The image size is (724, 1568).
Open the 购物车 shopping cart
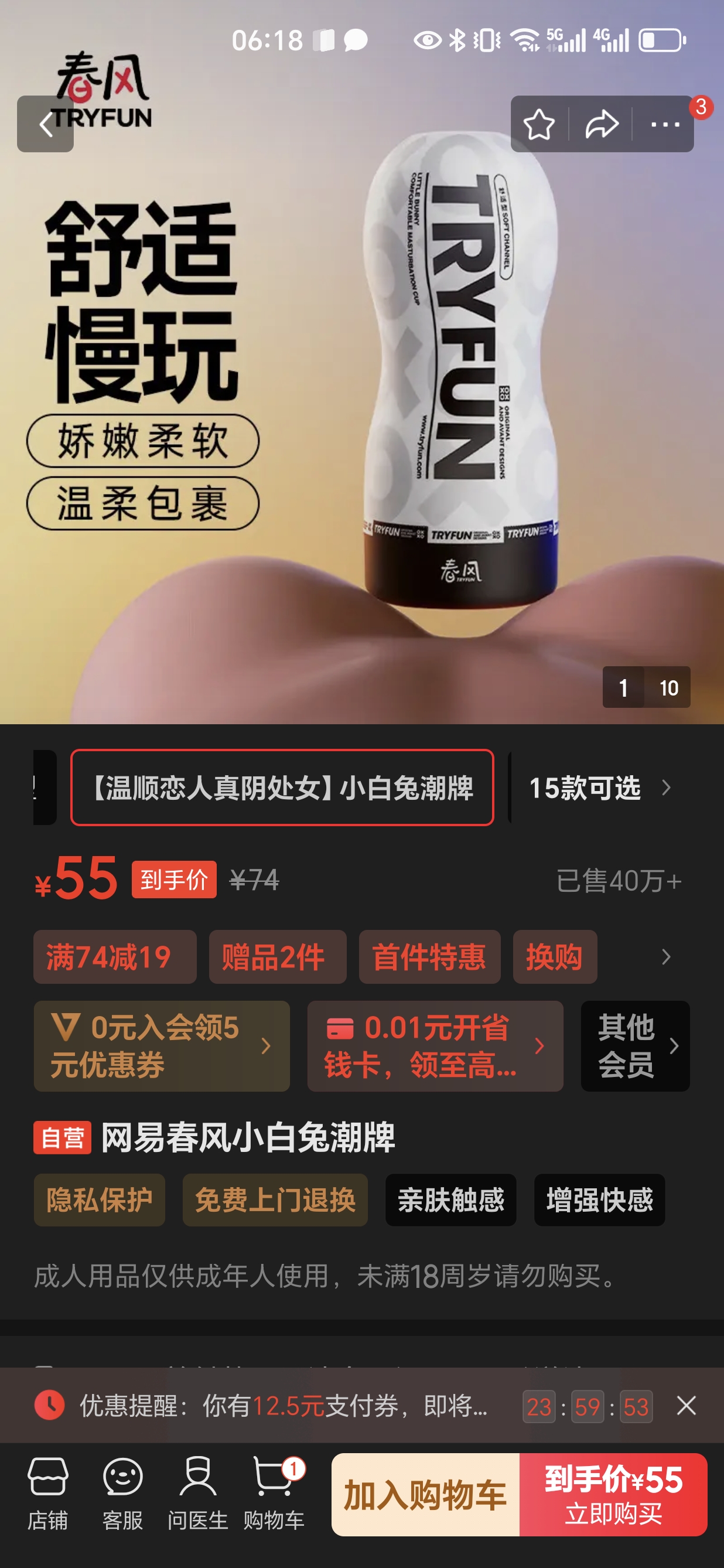tap(274, 1494)
